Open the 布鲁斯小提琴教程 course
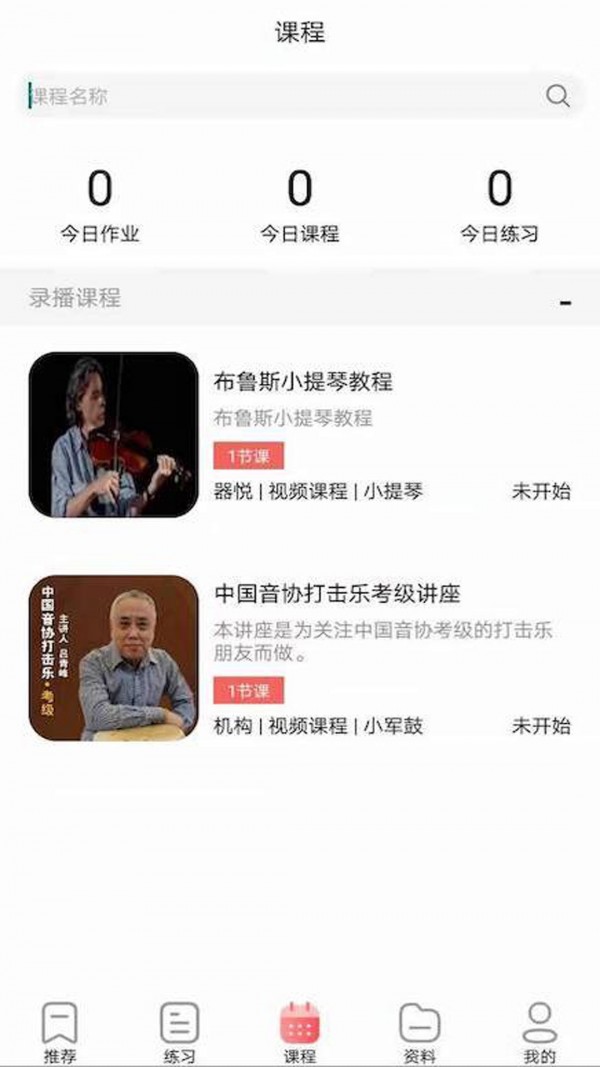This screenshot has height=1067, width=600. pos(303,382)
